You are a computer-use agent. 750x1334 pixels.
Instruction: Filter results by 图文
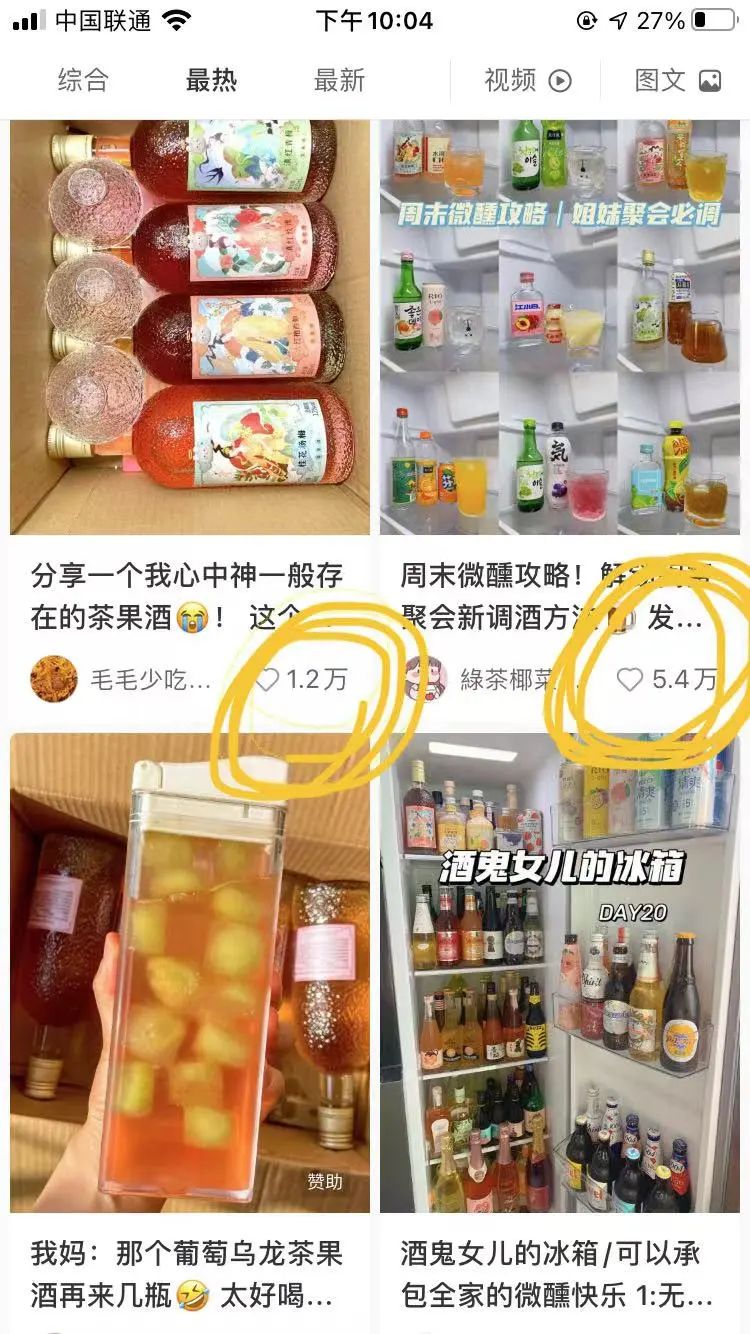click(677, 80)
